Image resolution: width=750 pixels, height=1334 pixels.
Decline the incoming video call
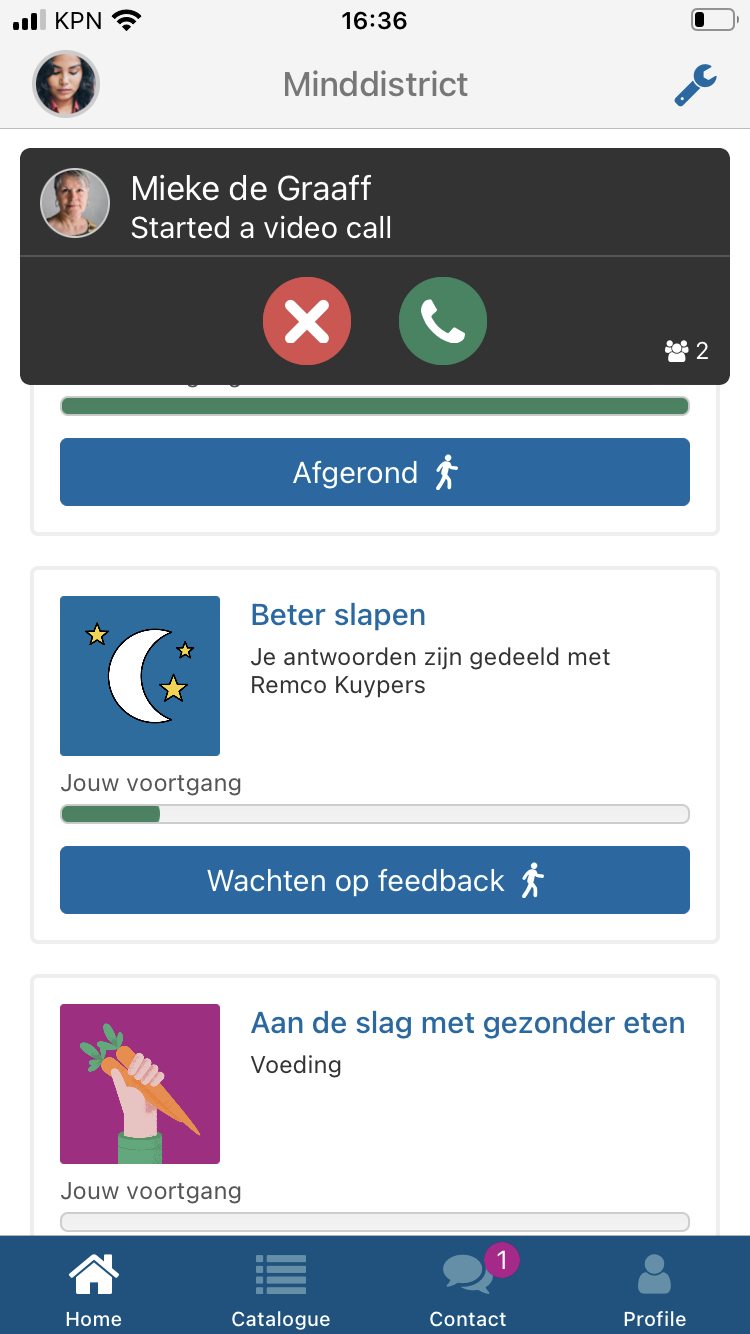307,321
